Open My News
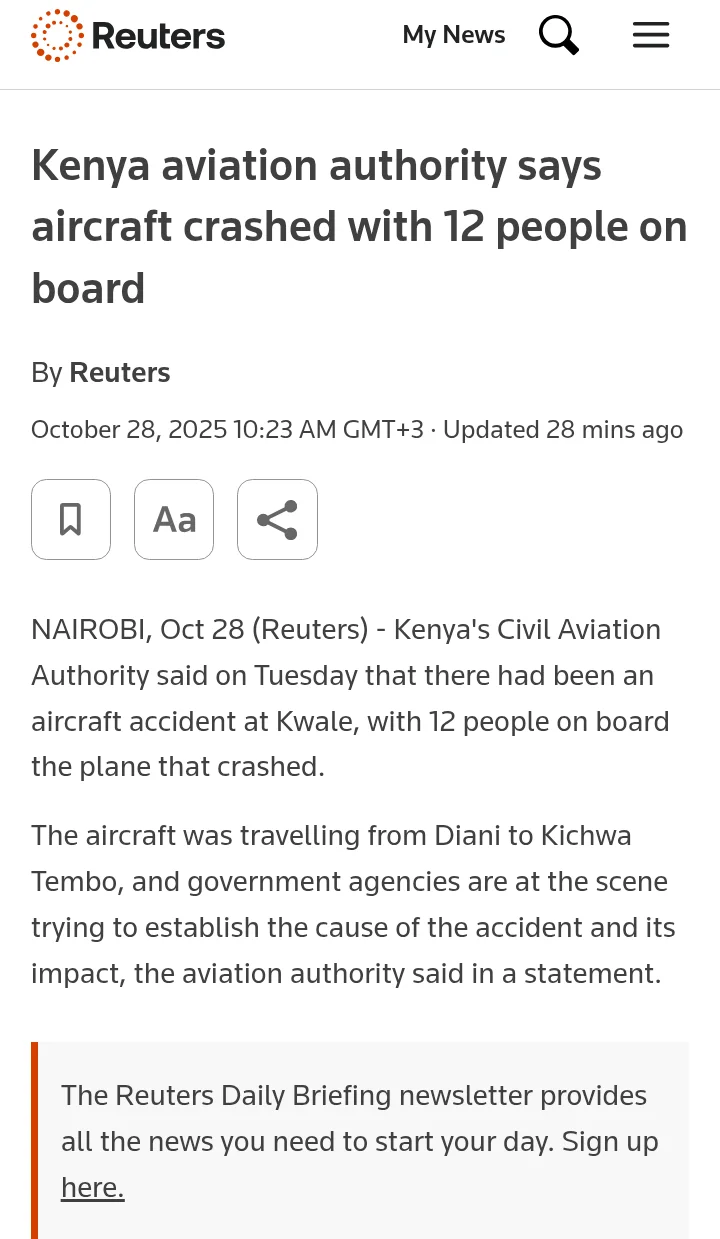720x1239 pixels. (x=453, y=35)
